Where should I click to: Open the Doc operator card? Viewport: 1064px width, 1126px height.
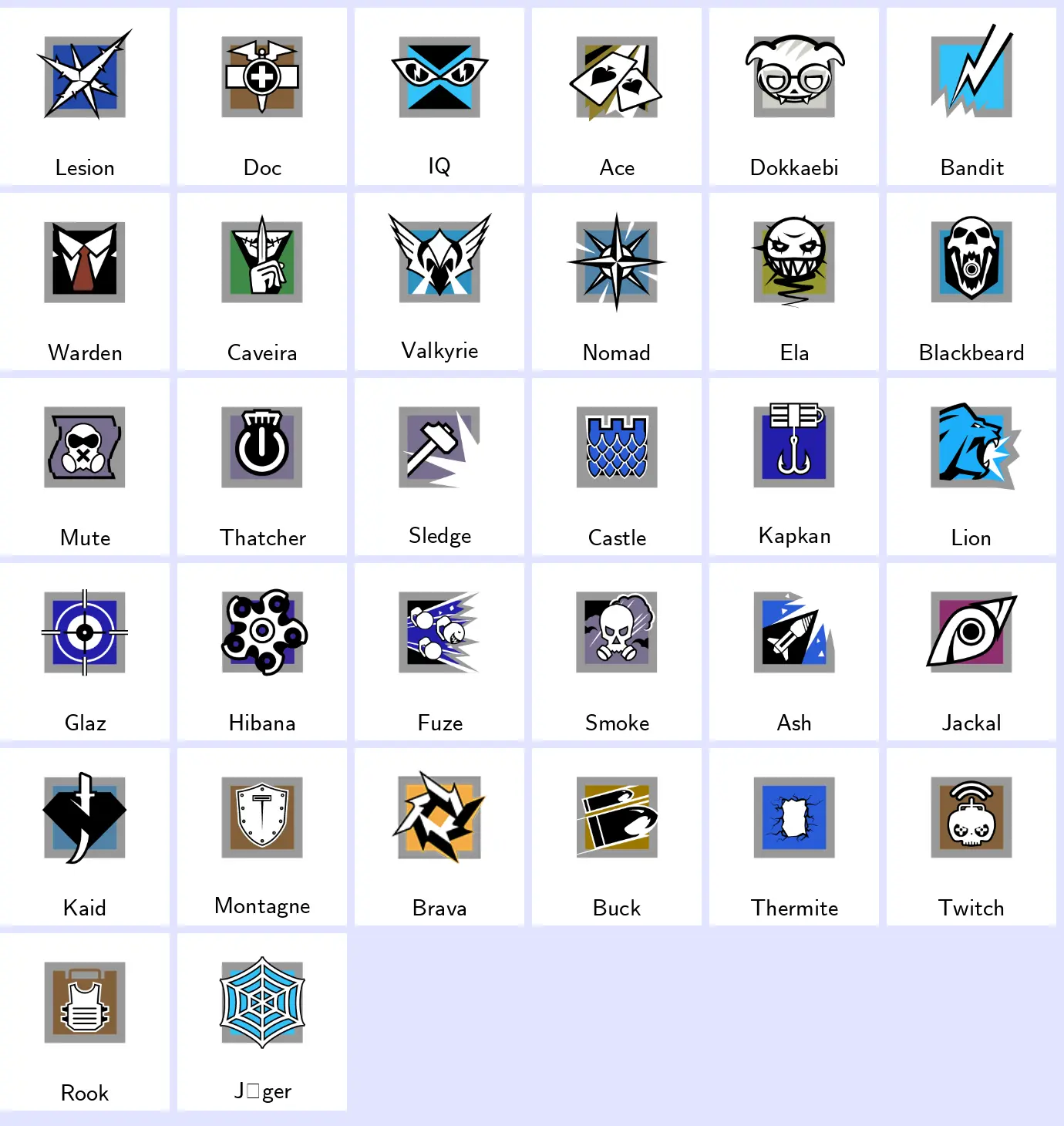click(x=262, y=96)
